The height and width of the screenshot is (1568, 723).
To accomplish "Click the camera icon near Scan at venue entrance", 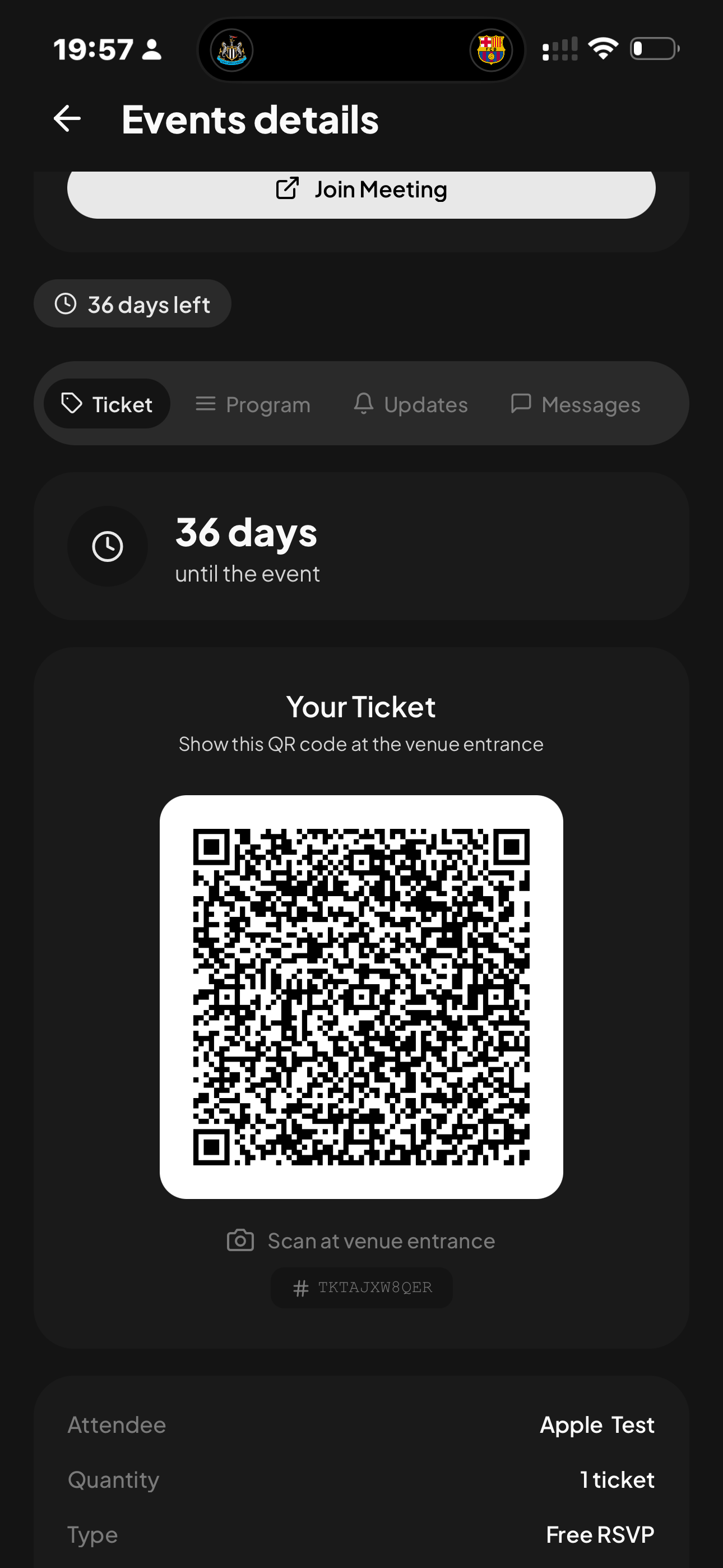I will (x=241, y=1240).
